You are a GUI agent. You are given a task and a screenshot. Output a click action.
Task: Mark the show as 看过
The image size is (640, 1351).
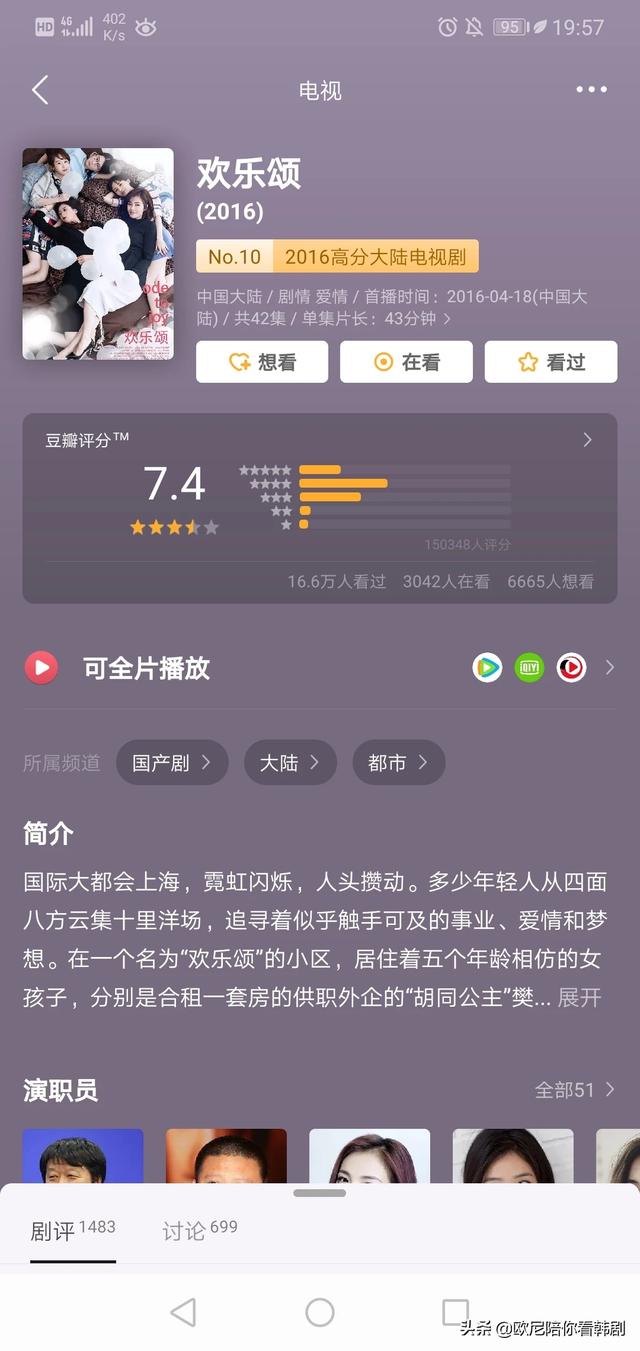(551, 362)
